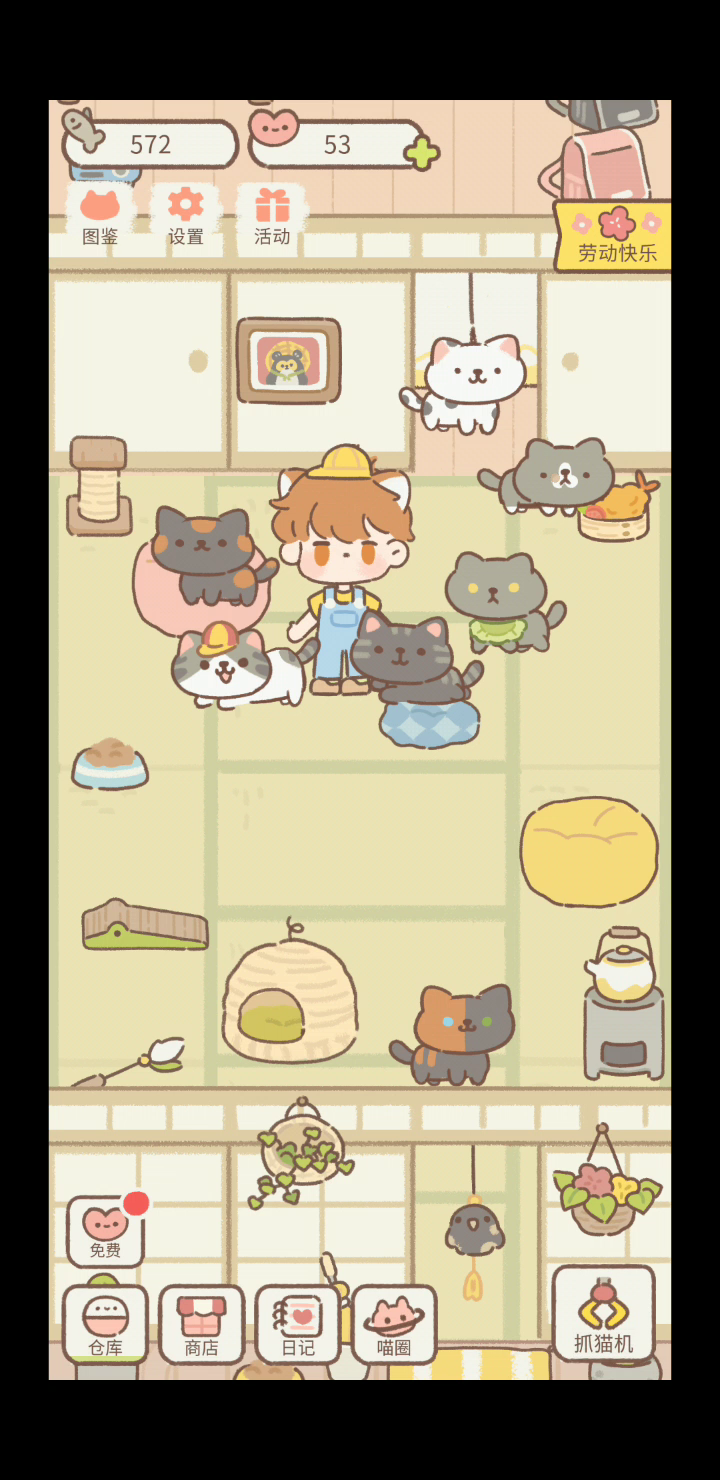Go to the 商店 shop
The width and height of the screenshot is (720, 1480).
tap(201, 1323)
